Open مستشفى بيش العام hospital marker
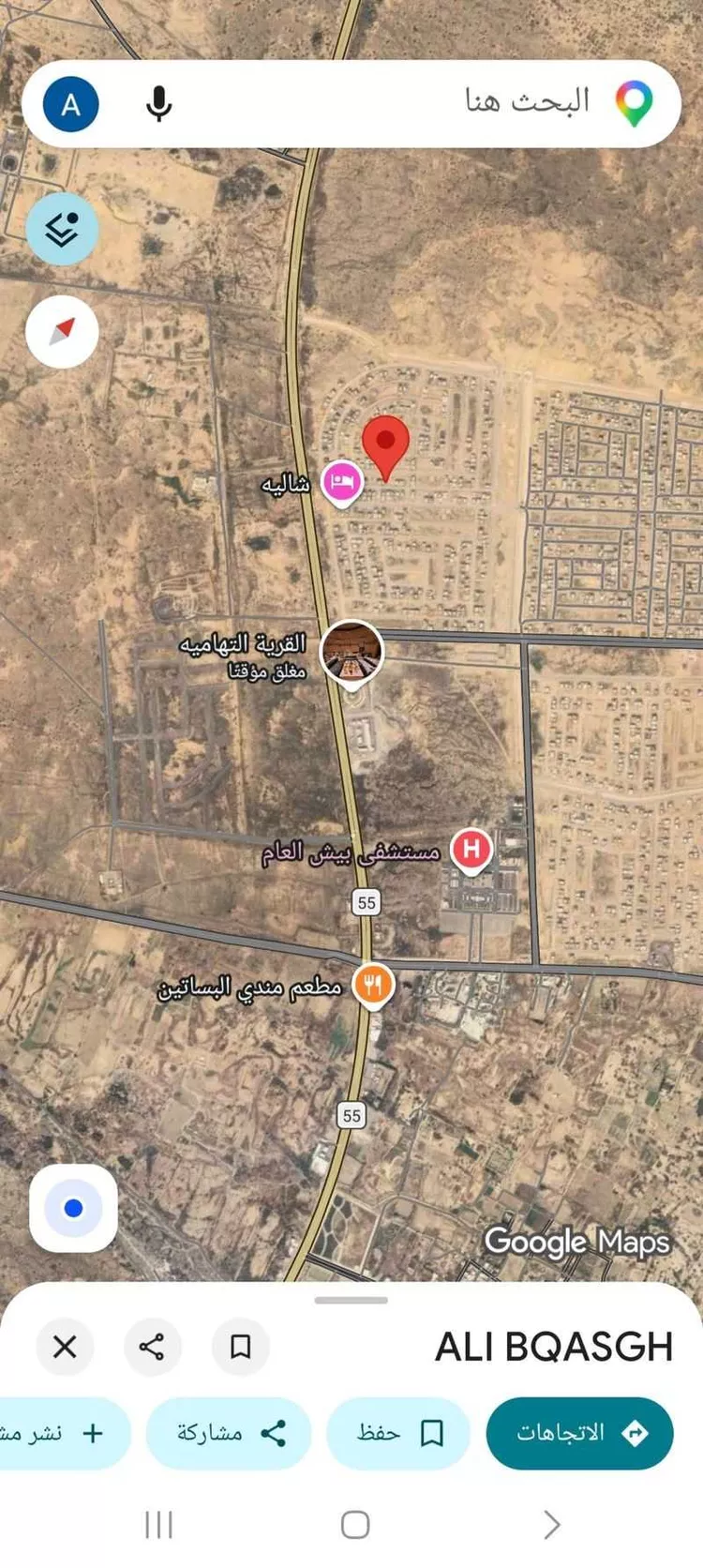 point(472,849)
